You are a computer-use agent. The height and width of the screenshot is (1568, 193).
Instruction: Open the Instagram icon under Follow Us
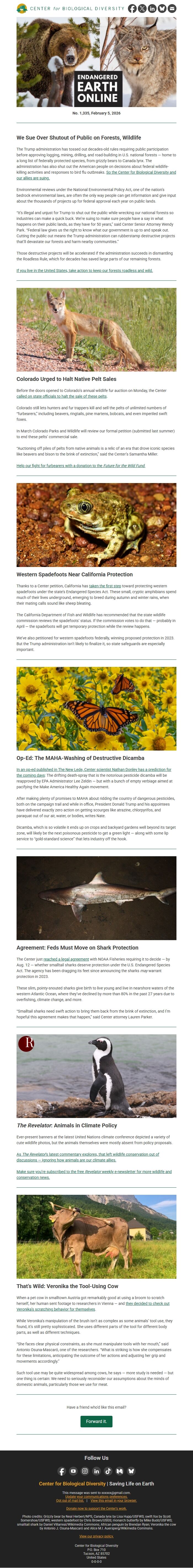85,1471
